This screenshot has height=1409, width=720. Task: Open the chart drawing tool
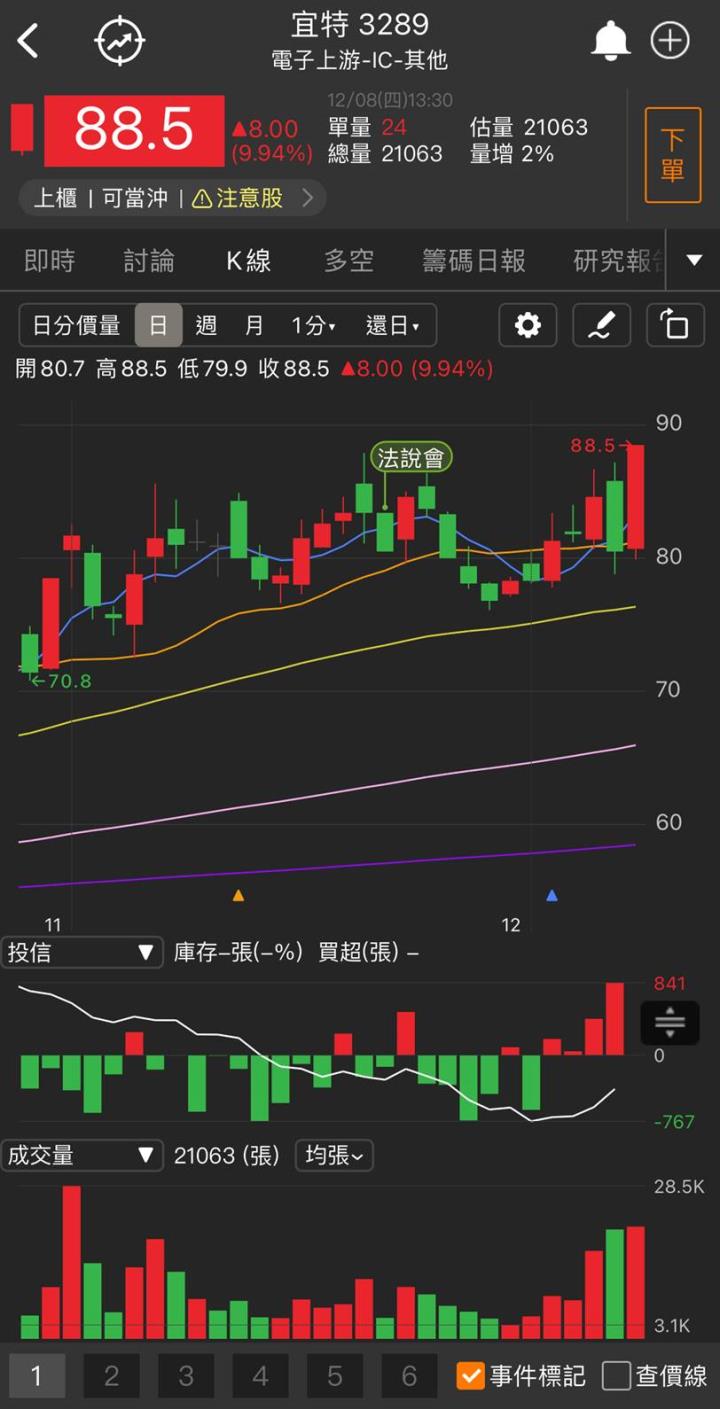[601, 325]
